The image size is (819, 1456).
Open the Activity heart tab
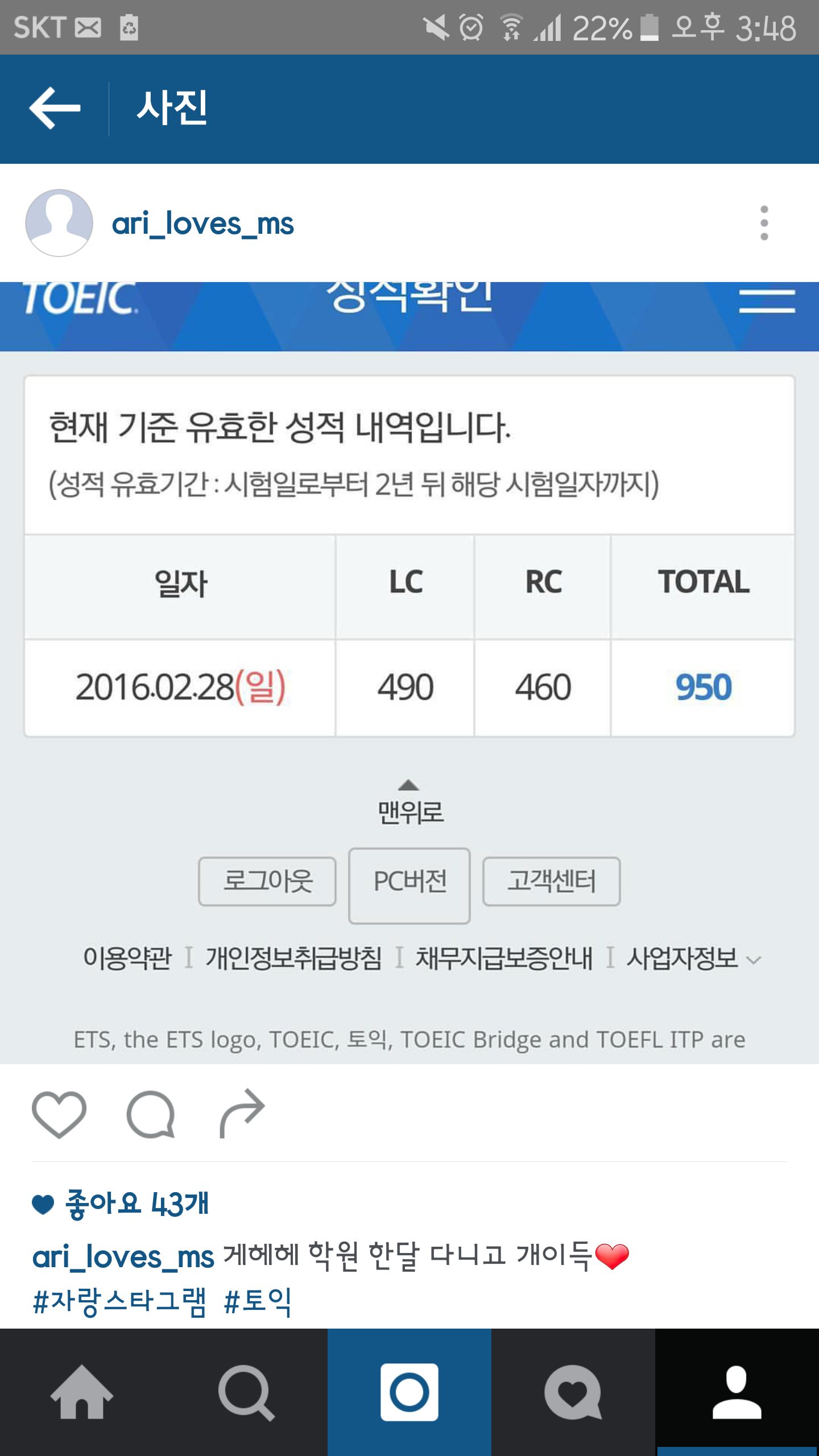tap(573, 1392)
